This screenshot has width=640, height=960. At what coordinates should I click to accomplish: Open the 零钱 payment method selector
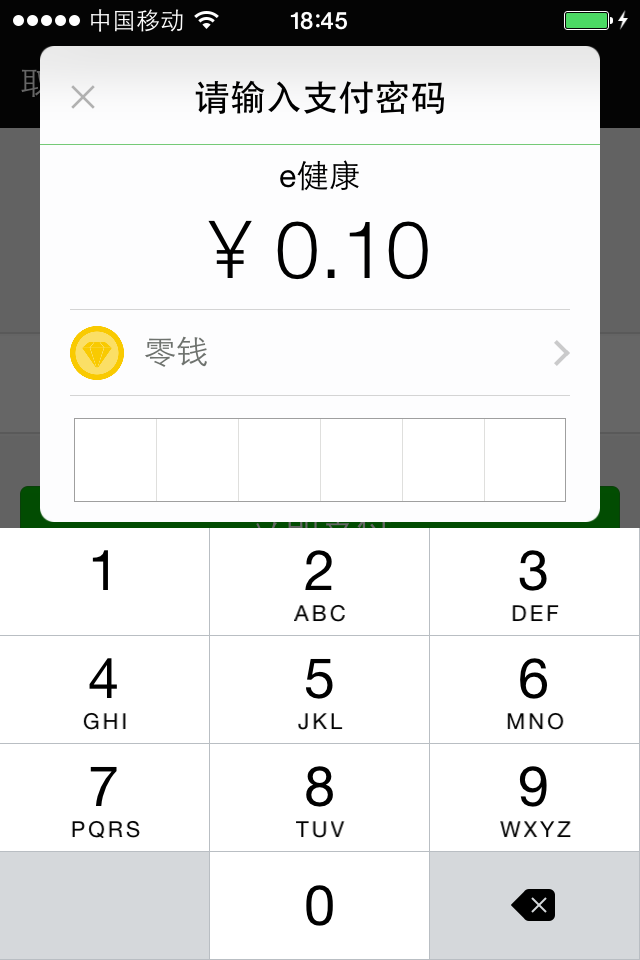pyautogui.click(x=320, y=353)
